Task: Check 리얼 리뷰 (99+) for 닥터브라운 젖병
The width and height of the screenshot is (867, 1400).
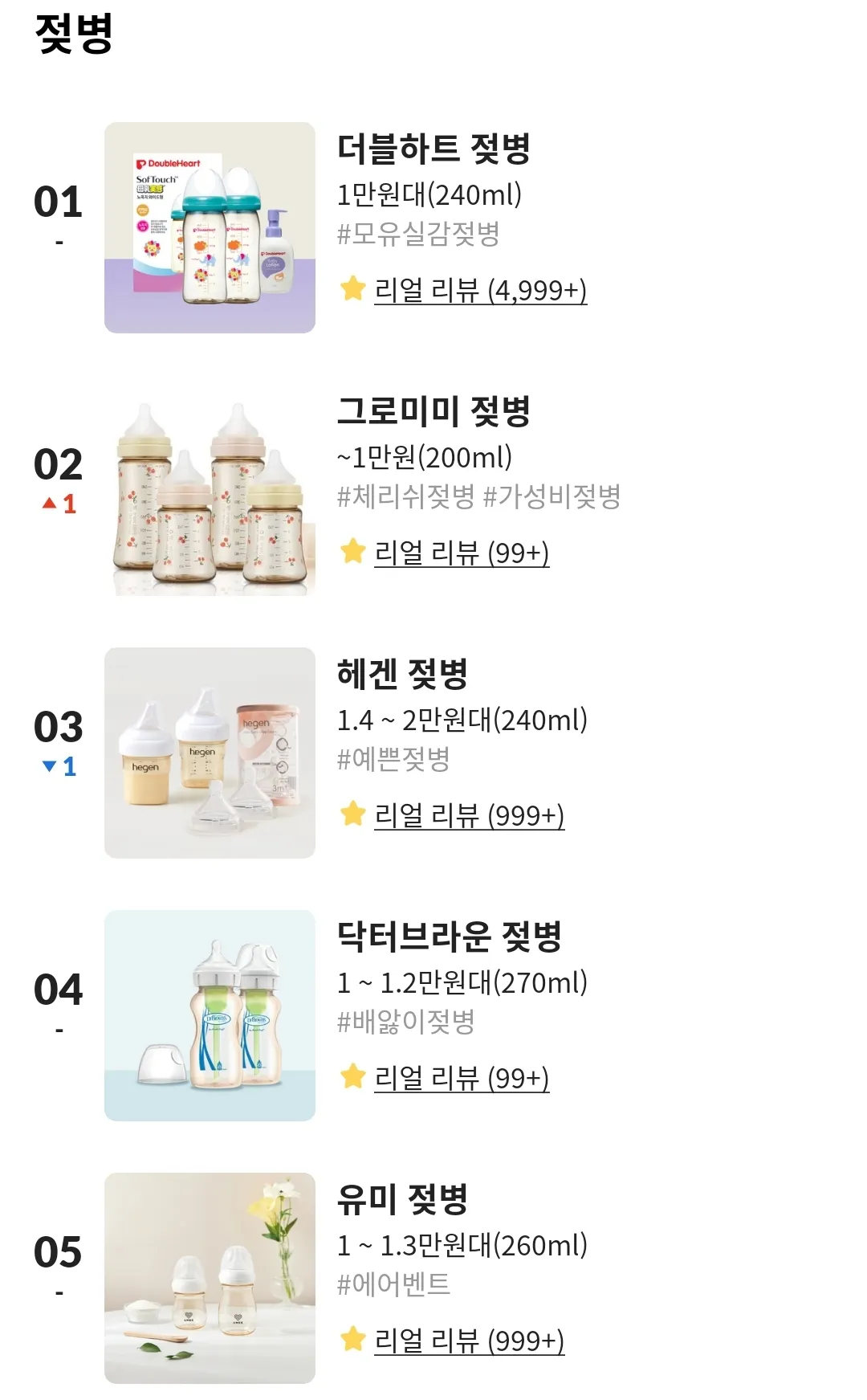Action: 462,1078
